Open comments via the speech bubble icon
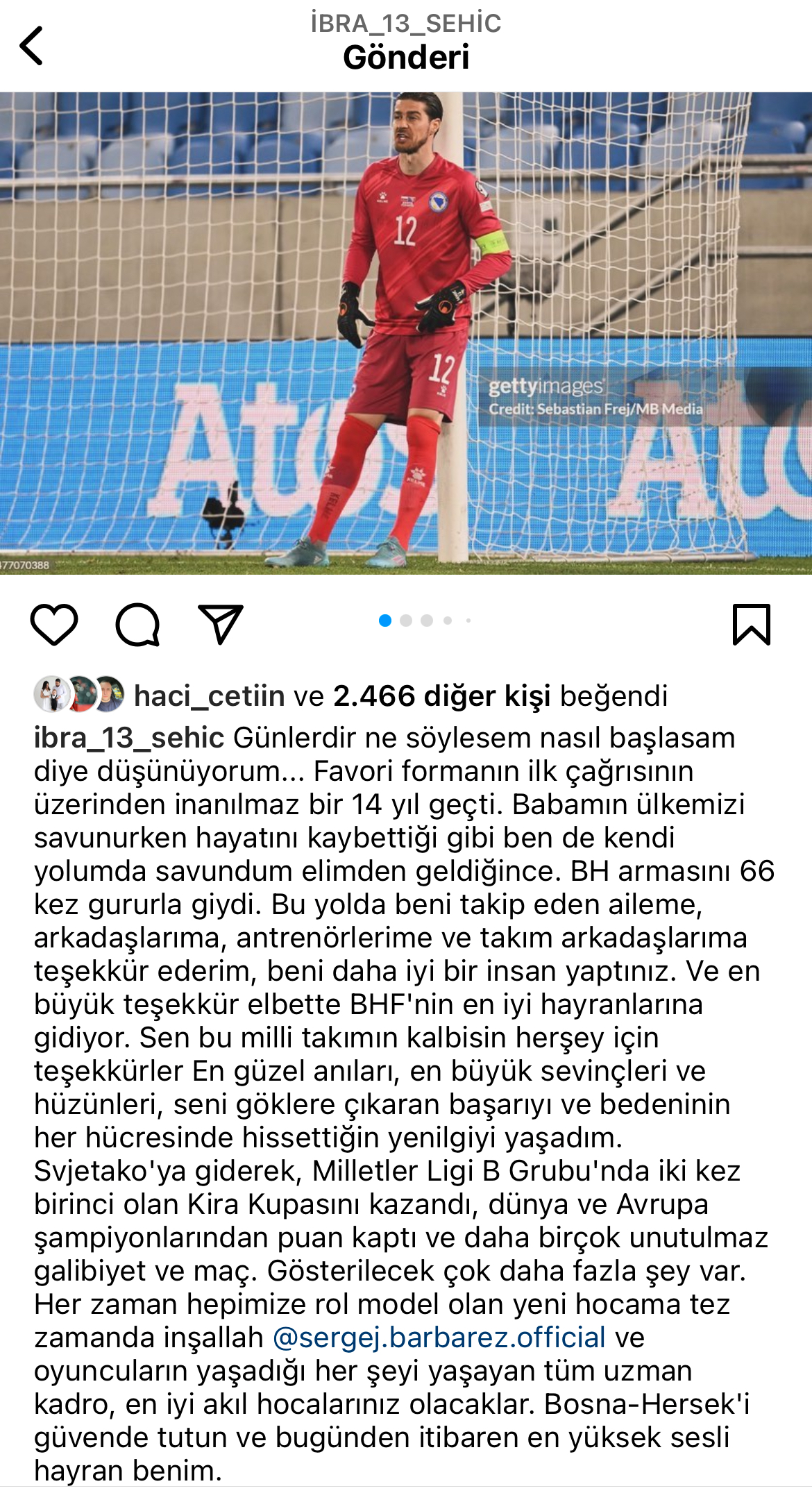 pos(137,624)
